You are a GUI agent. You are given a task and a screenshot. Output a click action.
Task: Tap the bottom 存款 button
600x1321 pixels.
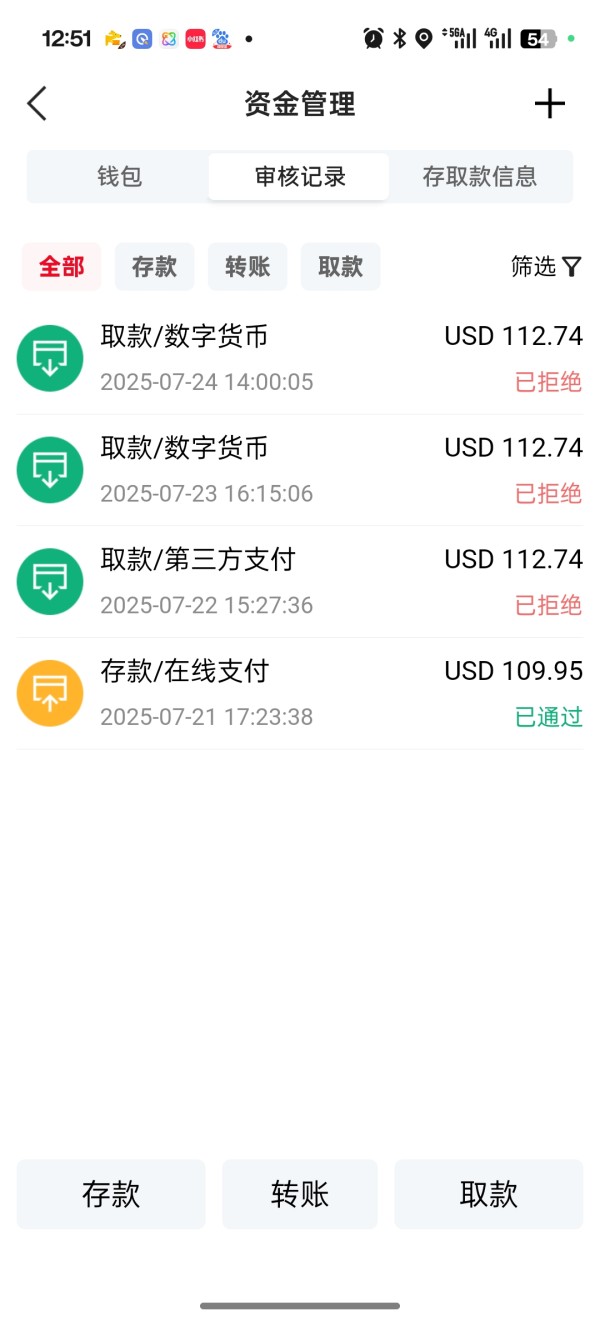(x=111, y=1194)
